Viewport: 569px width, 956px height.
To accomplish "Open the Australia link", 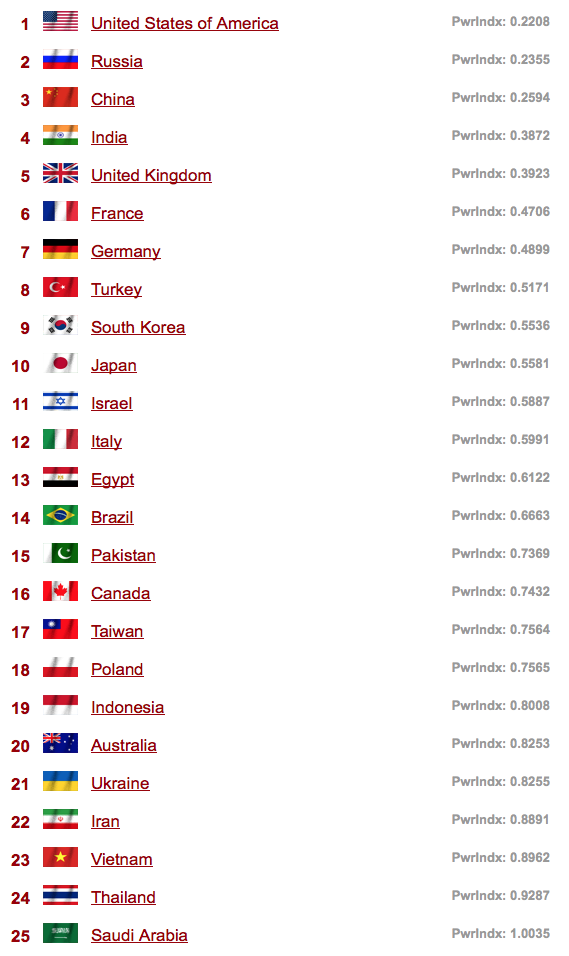I will click(x=124, y=746).
